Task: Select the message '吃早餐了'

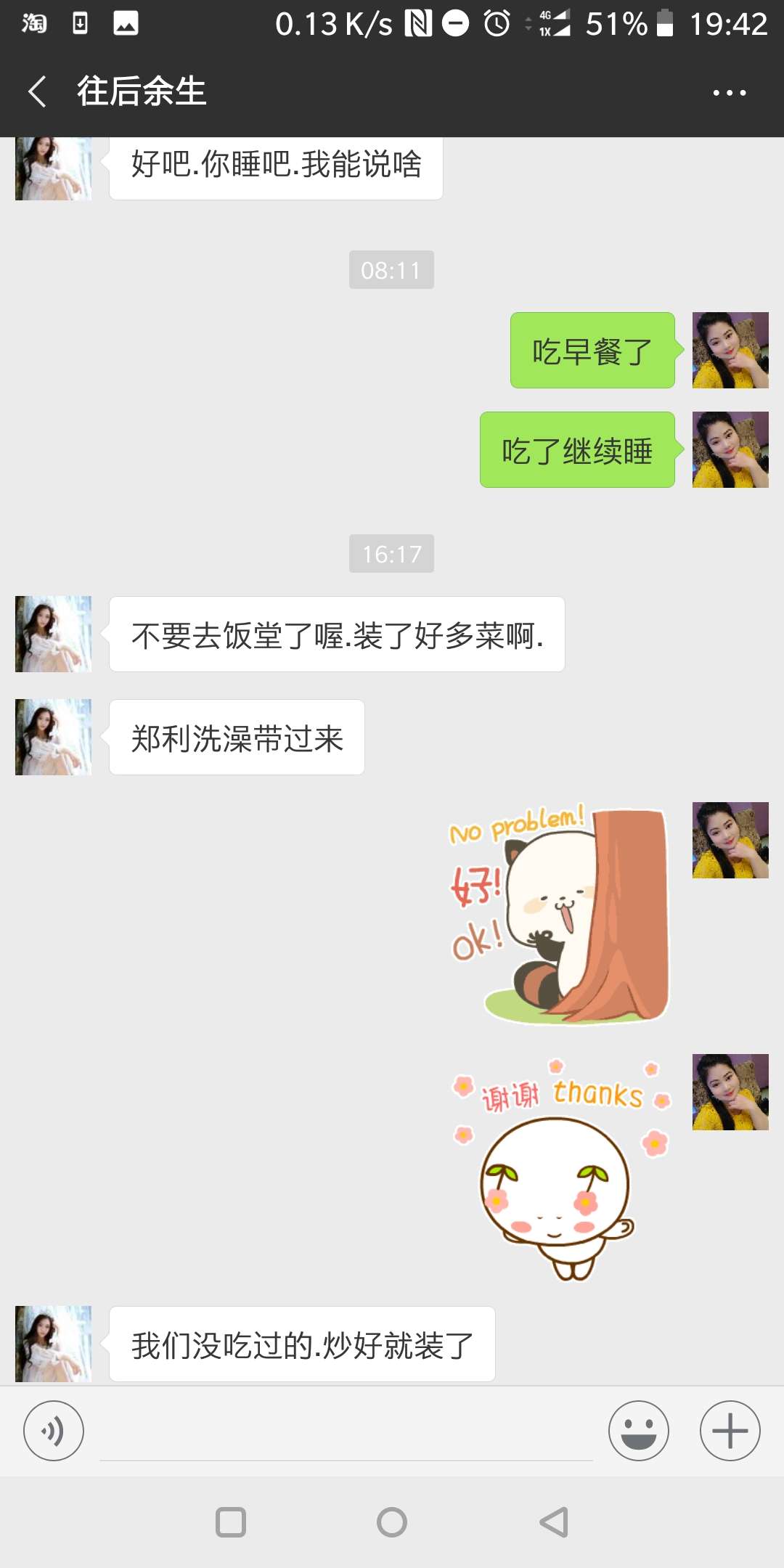Action: click(592, 349)
